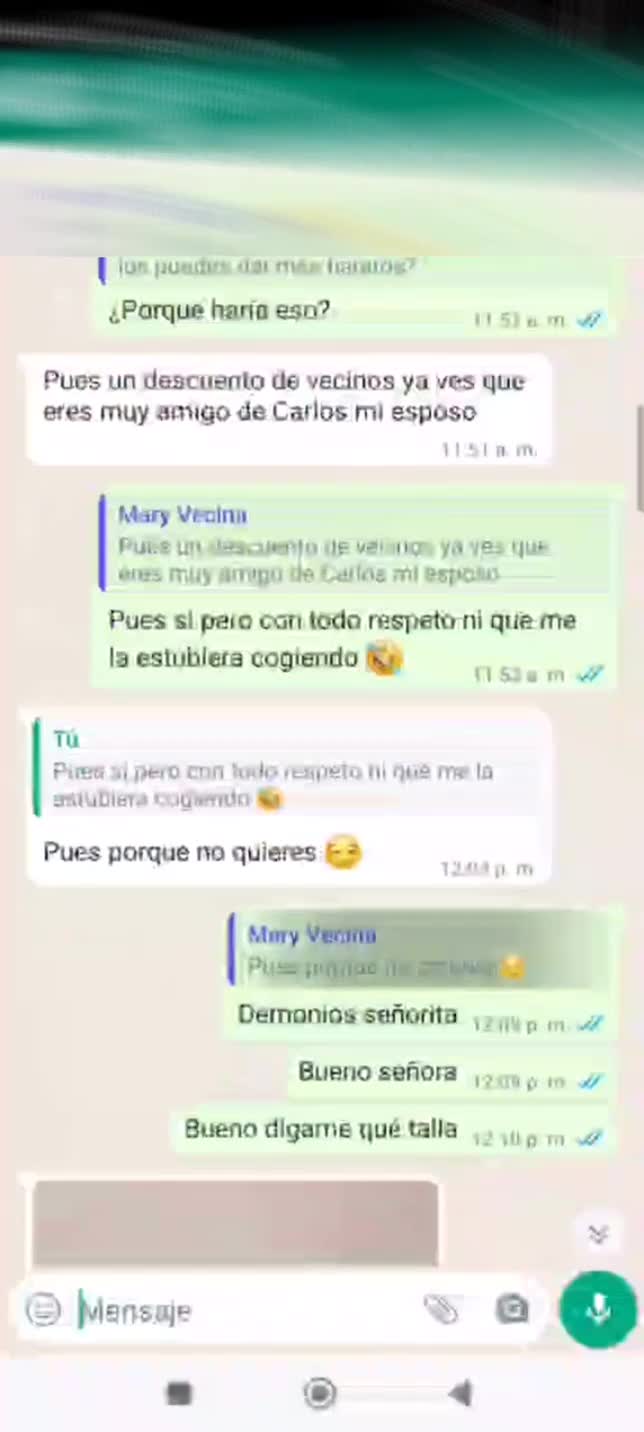Jump to latest messages with the down arrow
This screenshot has width=644, height=1432.
tap(598, 1234)
